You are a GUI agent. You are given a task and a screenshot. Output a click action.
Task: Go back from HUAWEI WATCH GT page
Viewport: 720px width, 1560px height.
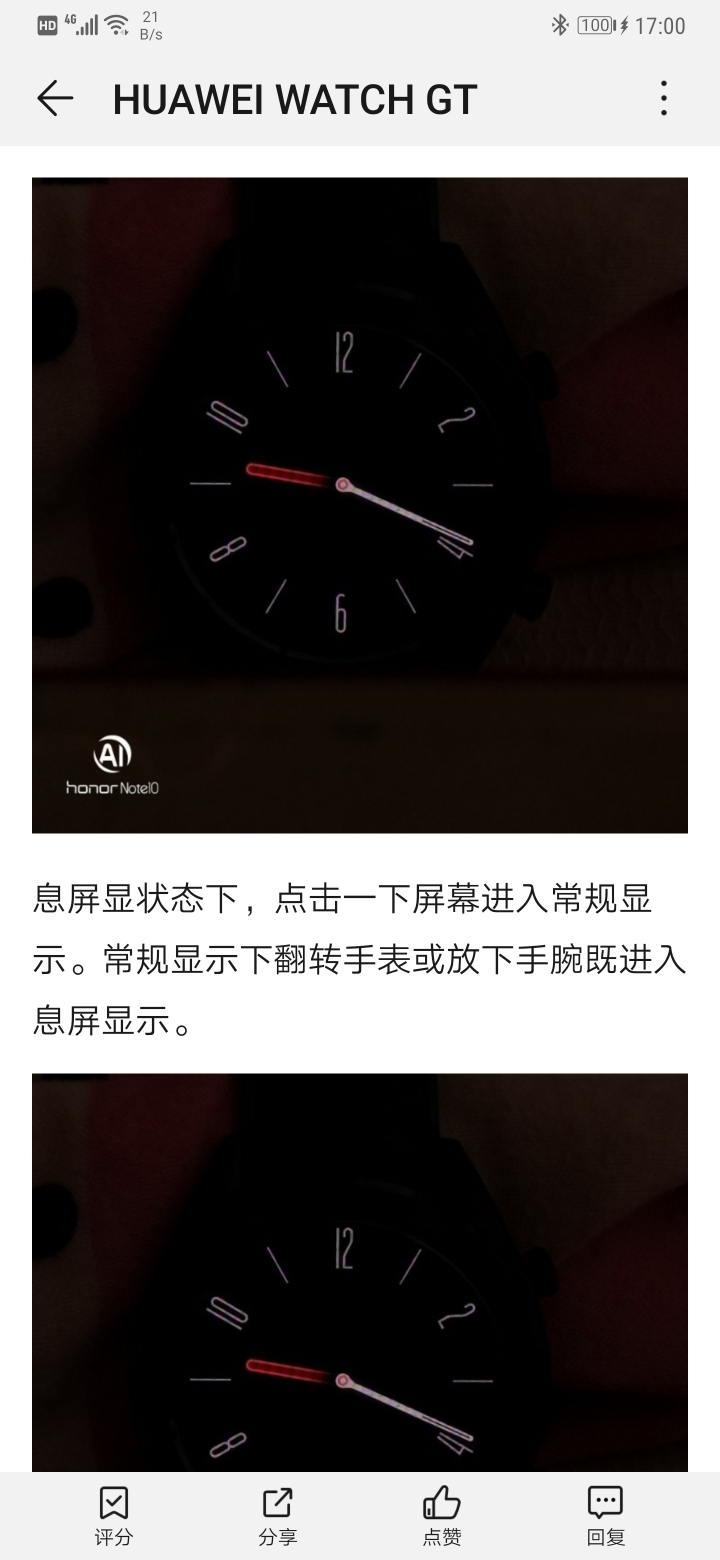tap(55, 98)
